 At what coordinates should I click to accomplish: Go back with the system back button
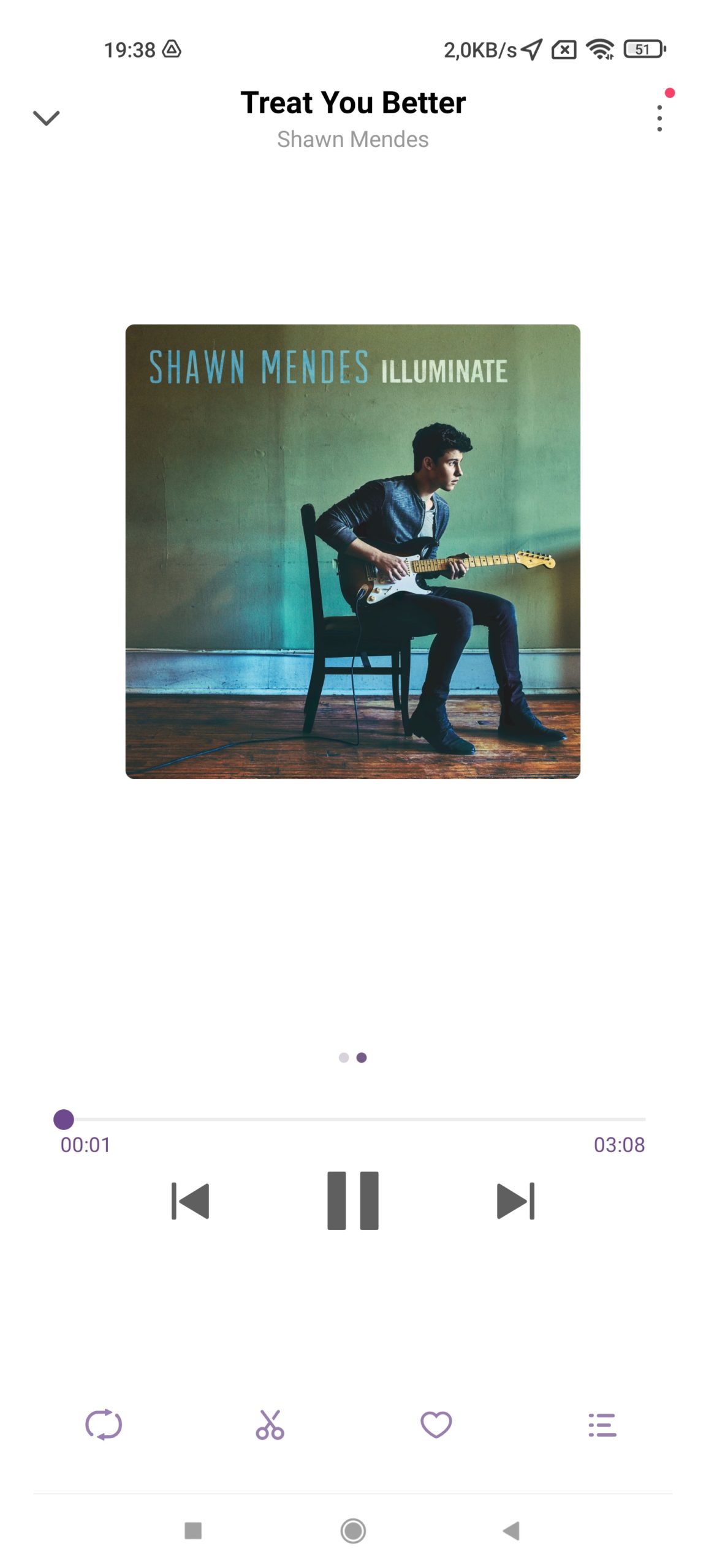pyautogui.click(x=511, y=1531)
